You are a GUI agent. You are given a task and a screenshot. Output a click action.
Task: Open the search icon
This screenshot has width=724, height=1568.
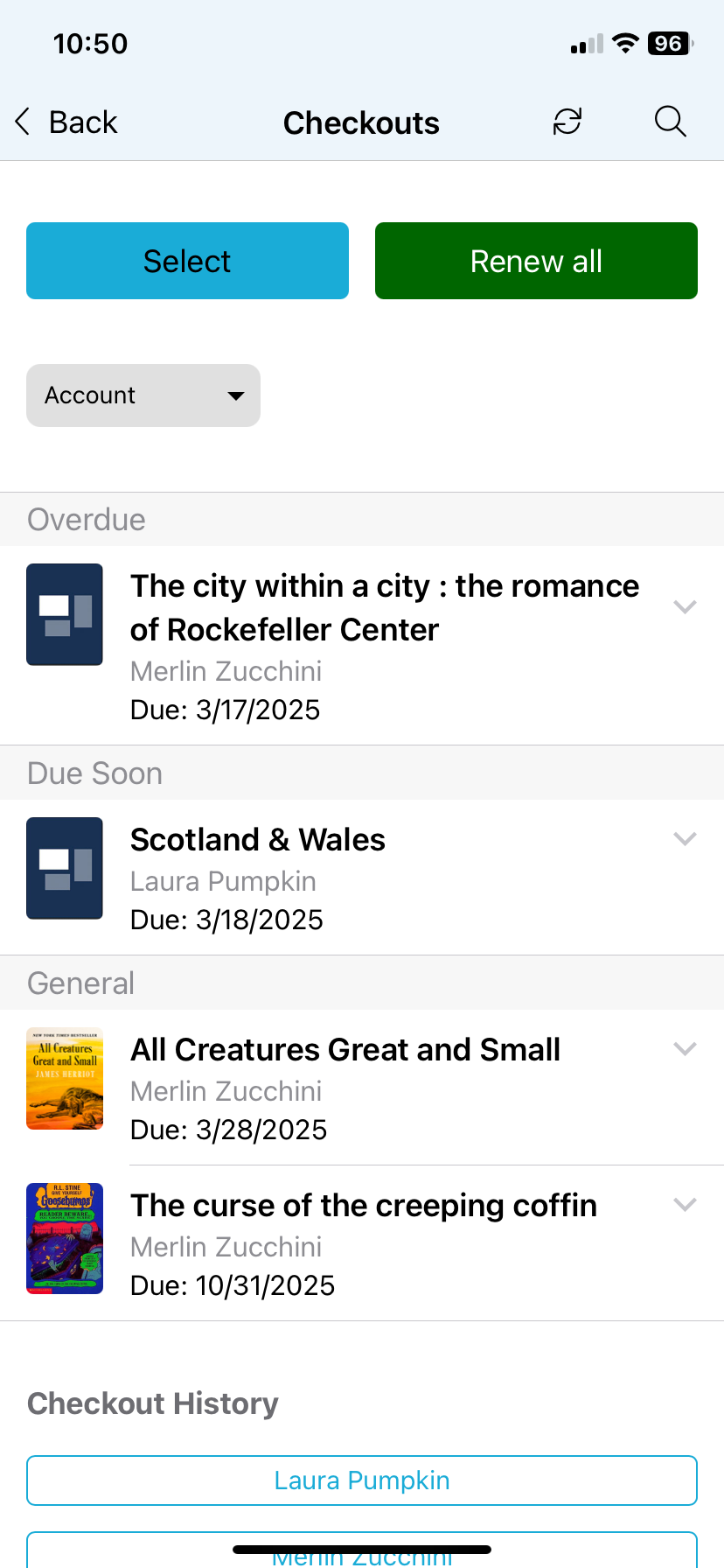coord(671,122)
